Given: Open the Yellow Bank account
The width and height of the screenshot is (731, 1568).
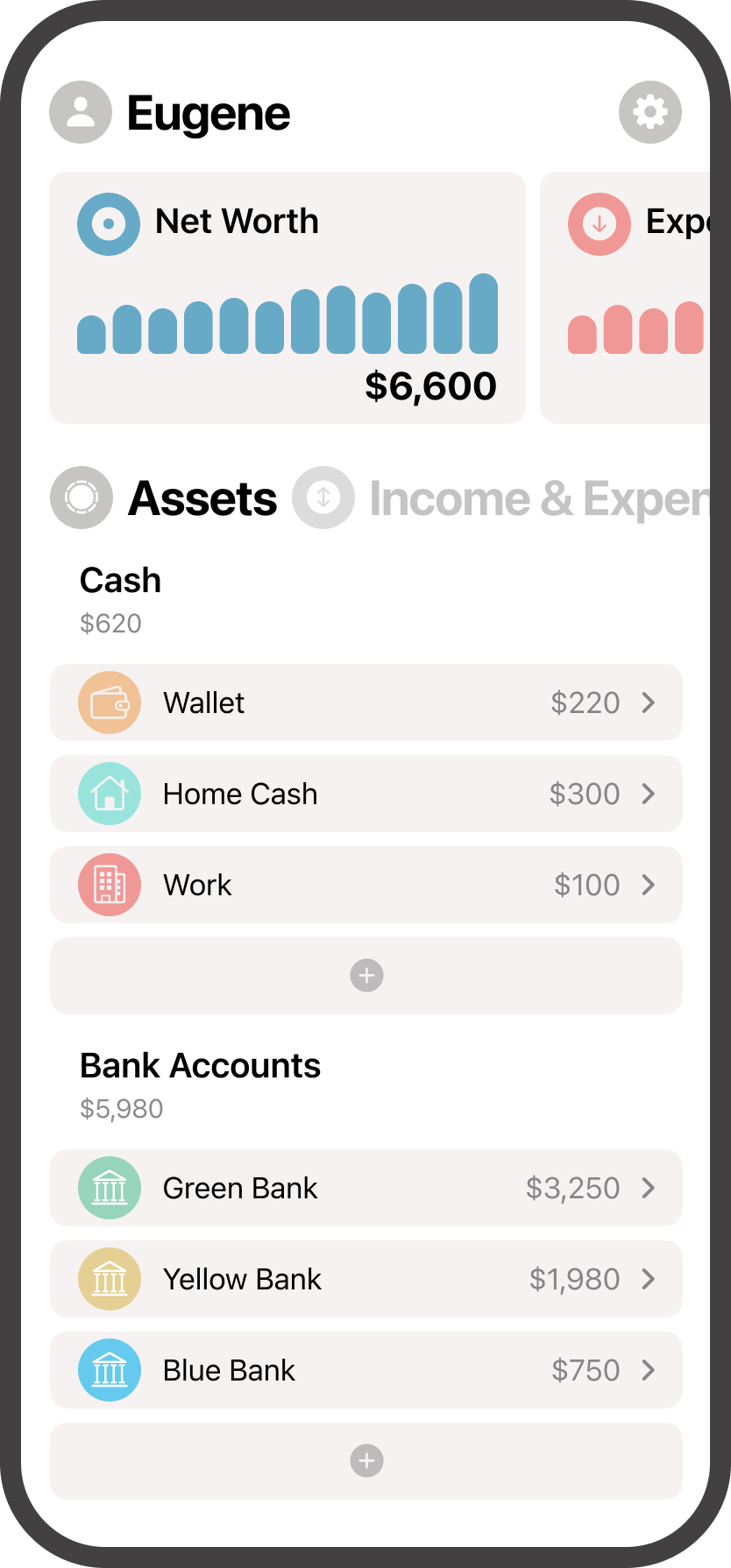Looking at the screenshot, I should point(366,1279).
